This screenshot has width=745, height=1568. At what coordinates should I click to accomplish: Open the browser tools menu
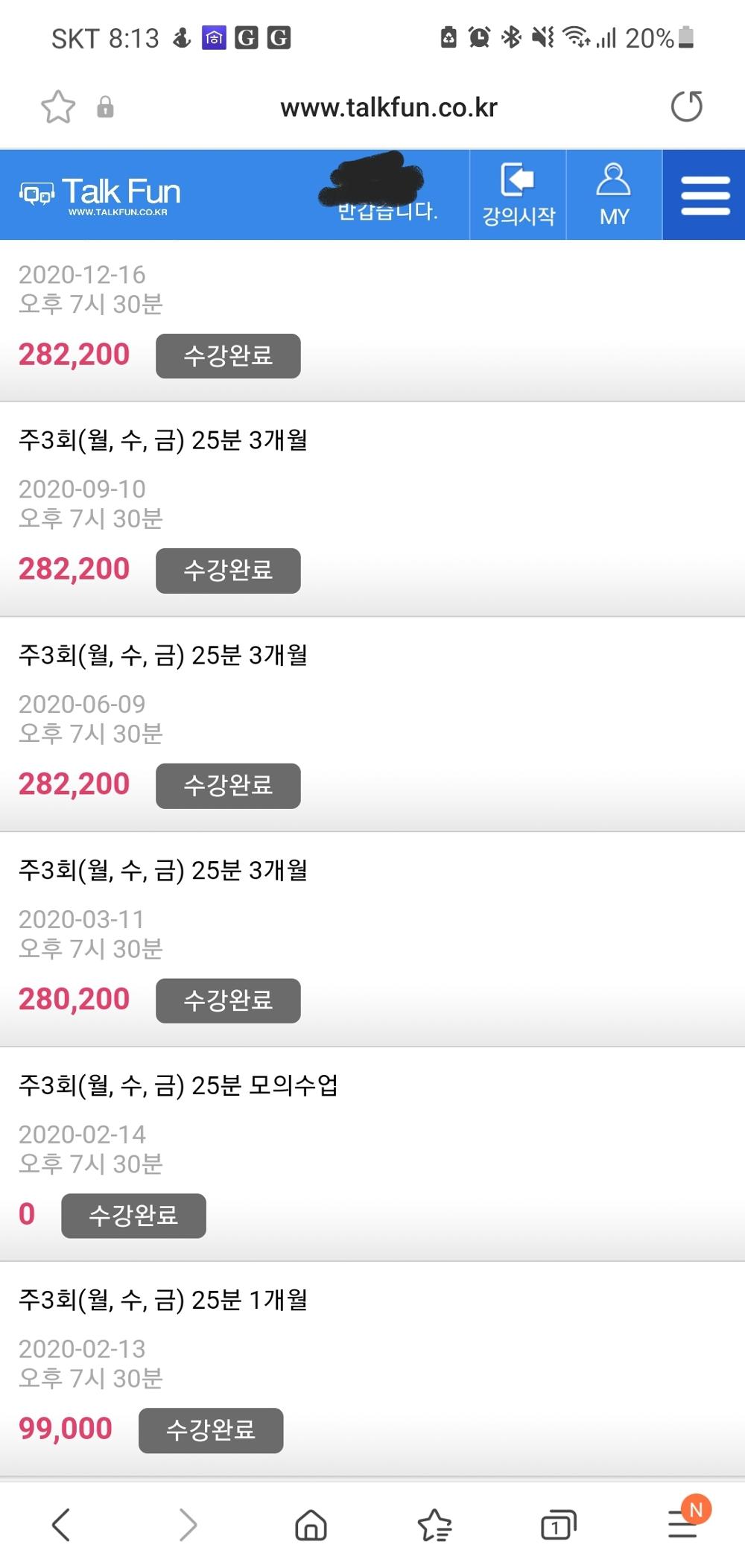[682, 1525]
